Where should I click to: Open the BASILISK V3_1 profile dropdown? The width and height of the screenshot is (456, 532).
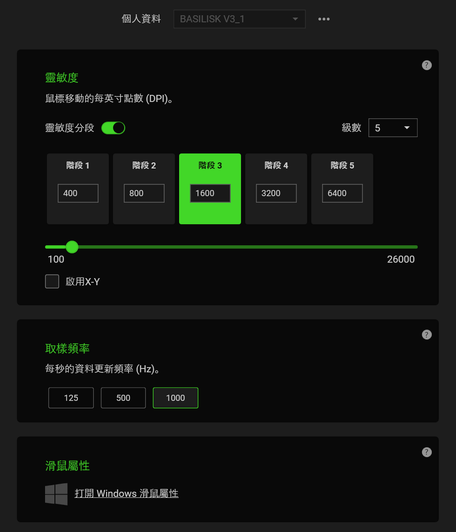239,19
